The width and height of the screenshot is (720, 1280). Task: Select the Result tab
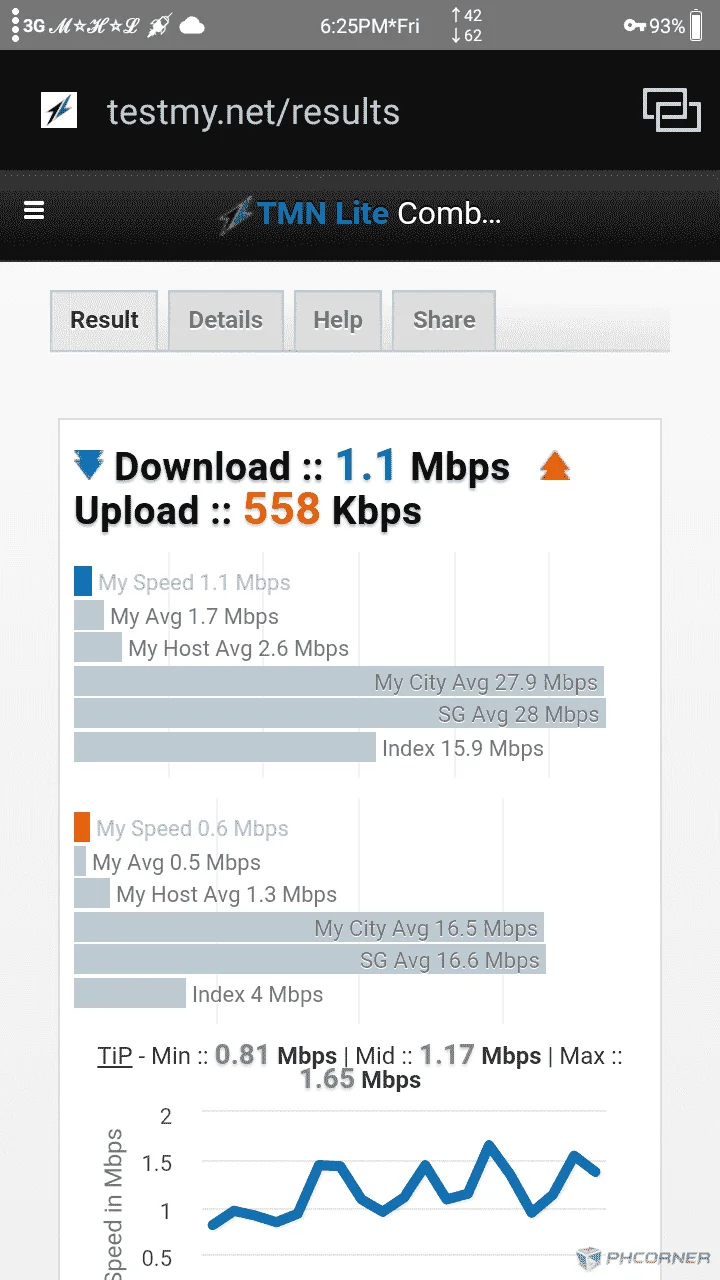[104, 320]
